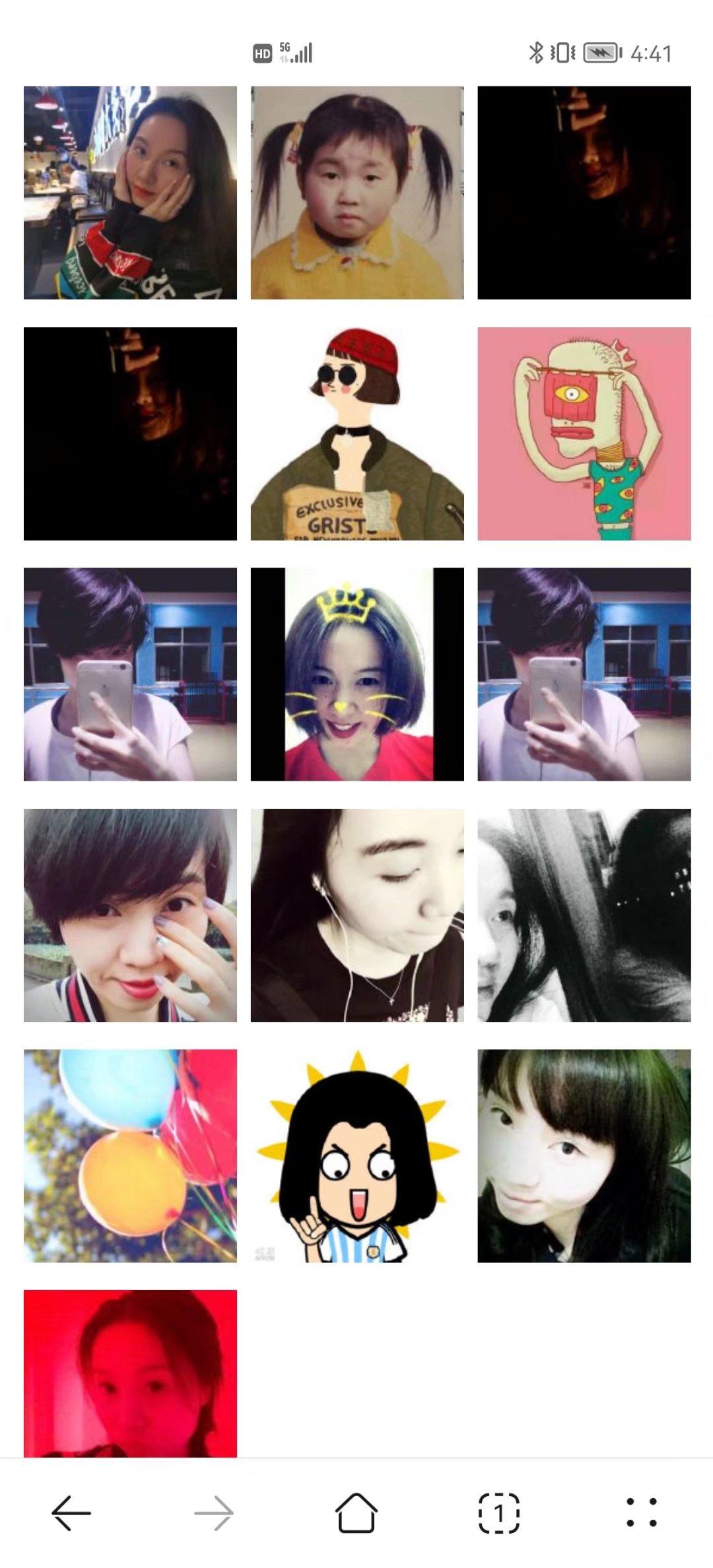Go back to the previous page
The width and height of the screenshot is (713, 1568).
[x=71, y=1513]
